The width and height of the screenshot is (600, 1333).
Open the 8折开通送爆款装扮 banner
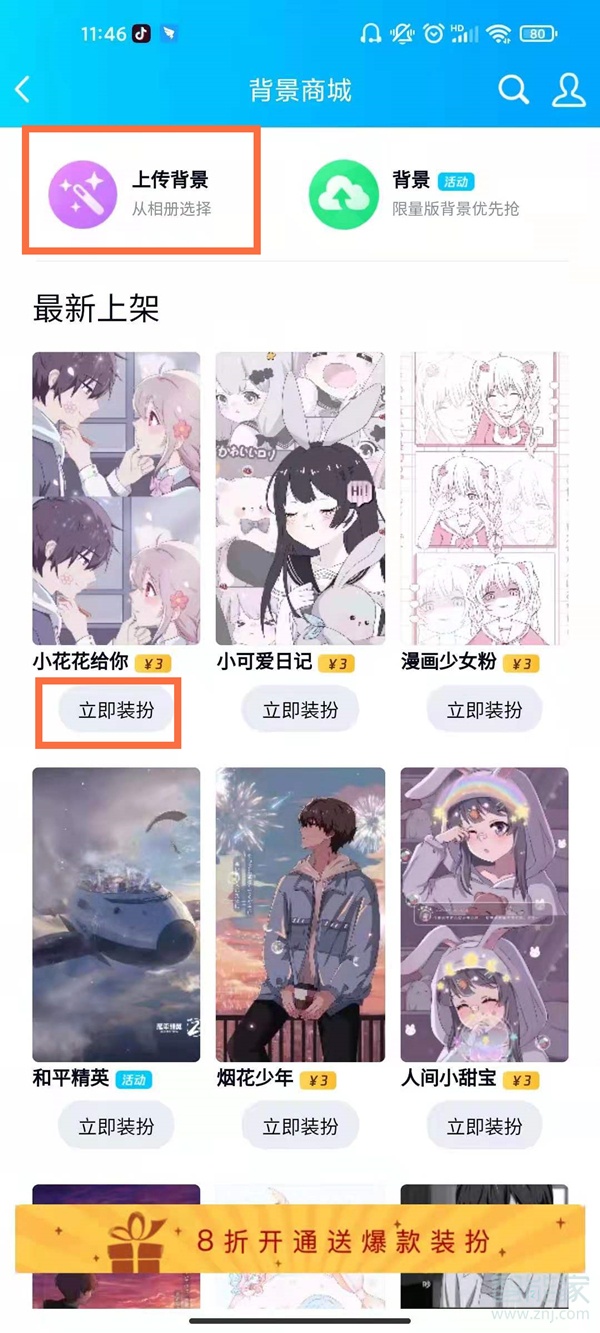300,1241
